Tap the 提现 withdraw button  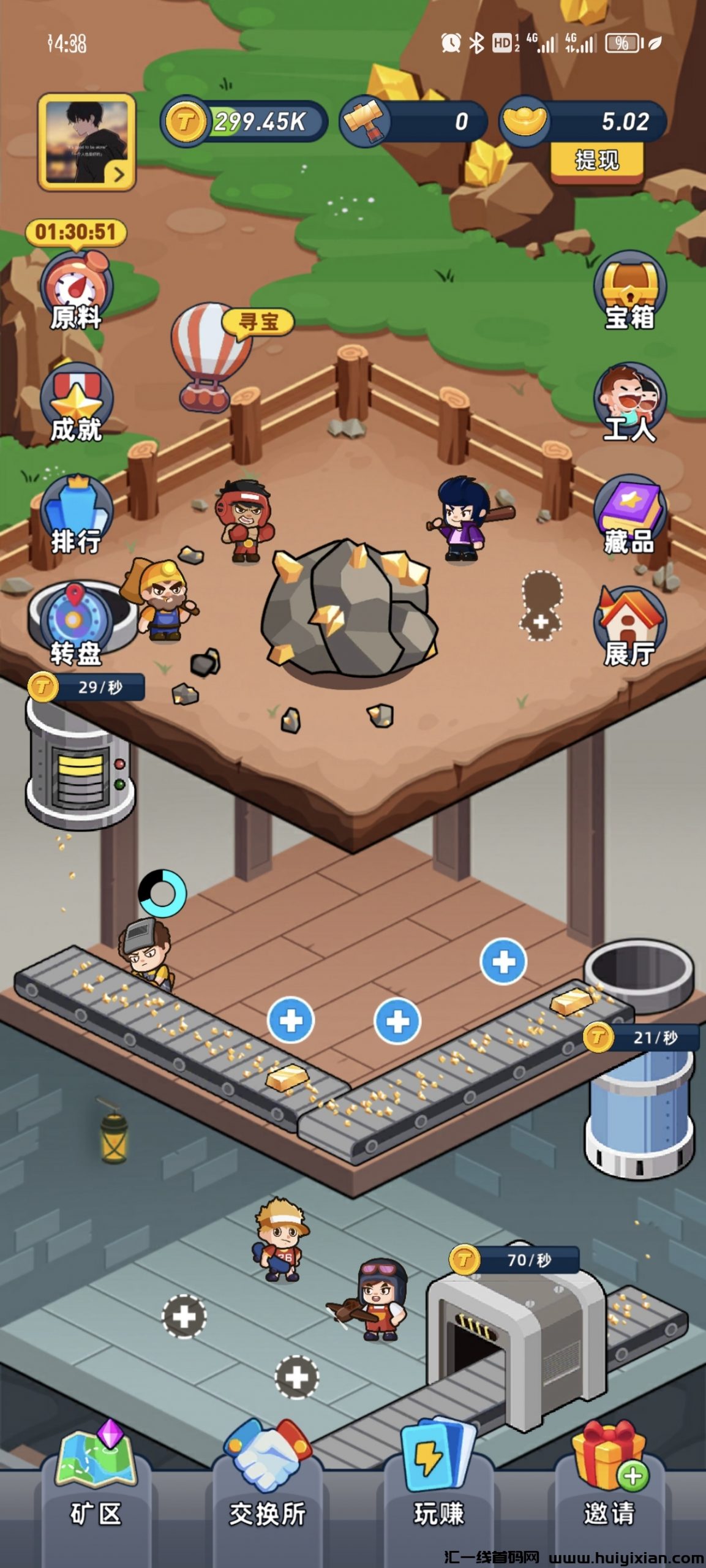coord(596,160)
